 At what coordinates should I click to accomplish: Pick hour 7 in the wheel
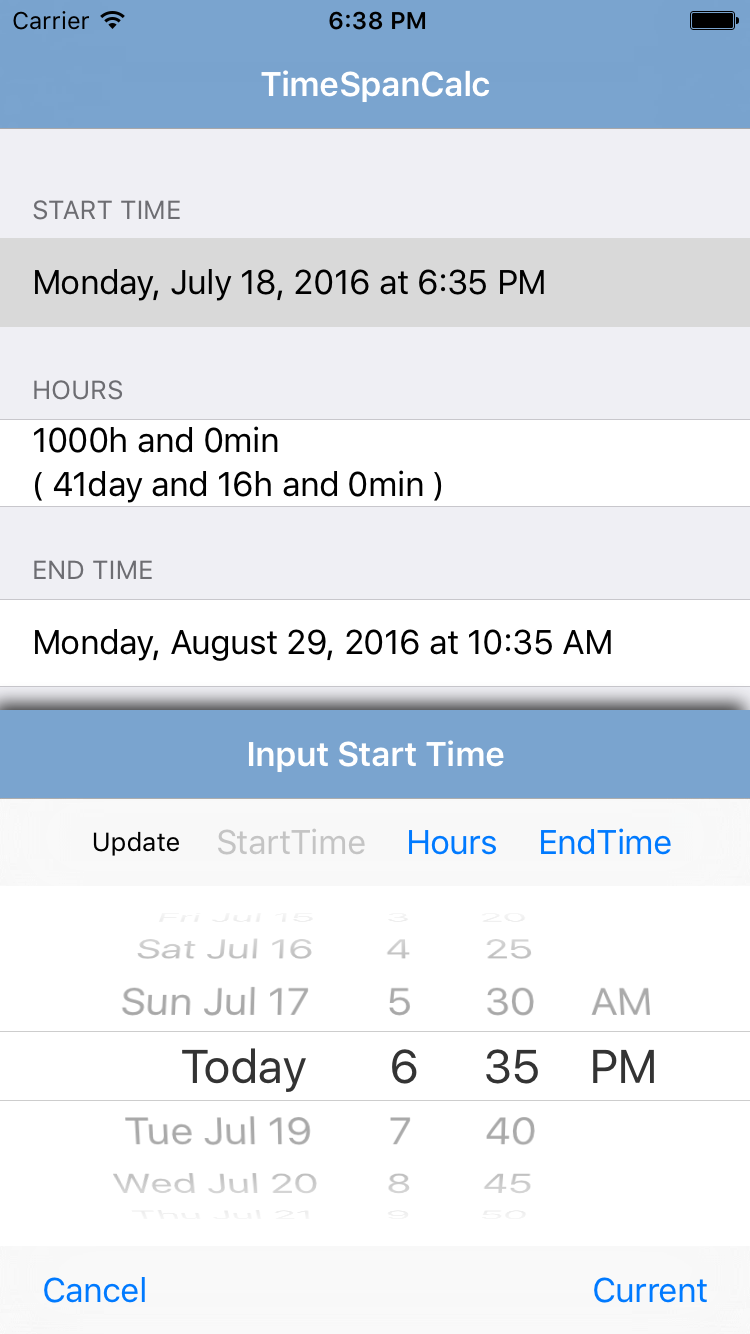point(400,1131)
